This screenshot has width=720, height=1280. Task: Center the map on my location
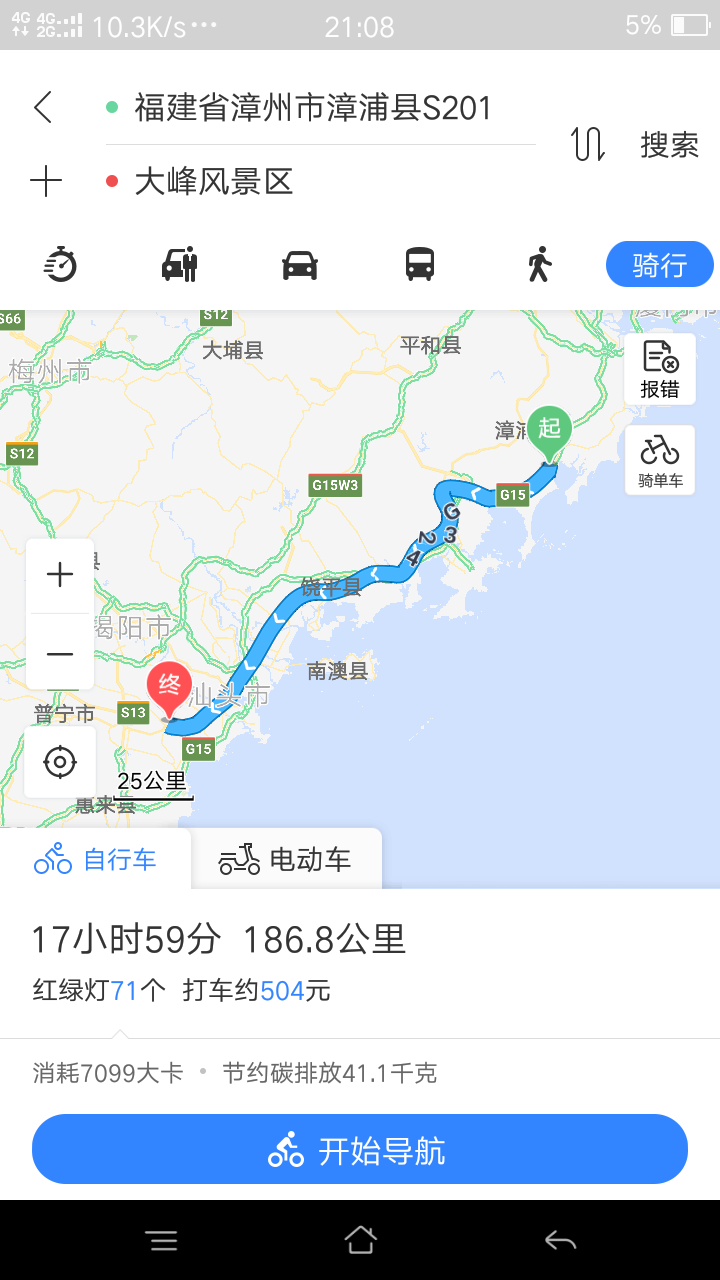click(60, 763)
